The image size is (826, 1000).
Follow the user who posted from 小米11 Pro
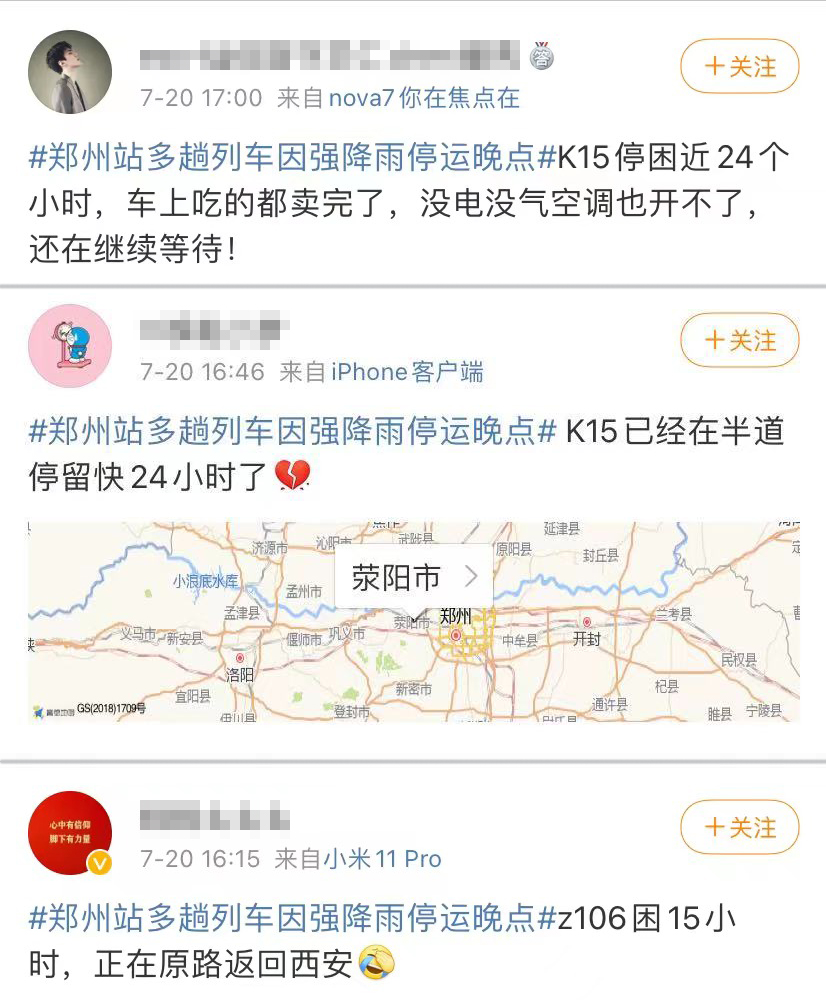tap(740, 827)
